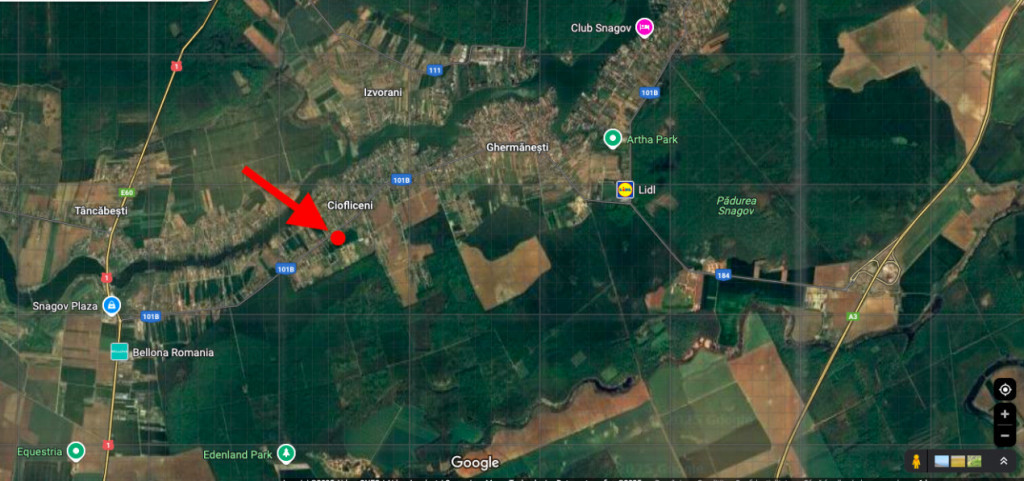Tap the Street View pegman icon
This screenshot has height=481, width=1024.
914,461
